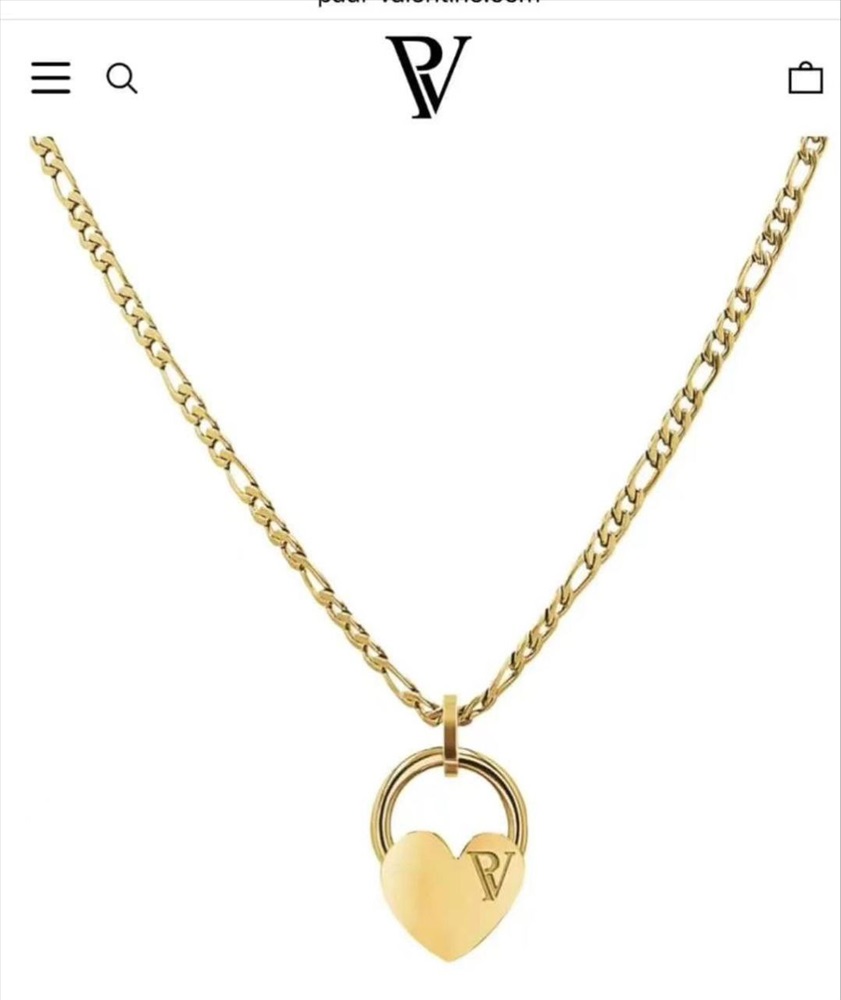This screenshot has height=1000, width=841.
Task: Open the search magnifier
Action: 121,77
